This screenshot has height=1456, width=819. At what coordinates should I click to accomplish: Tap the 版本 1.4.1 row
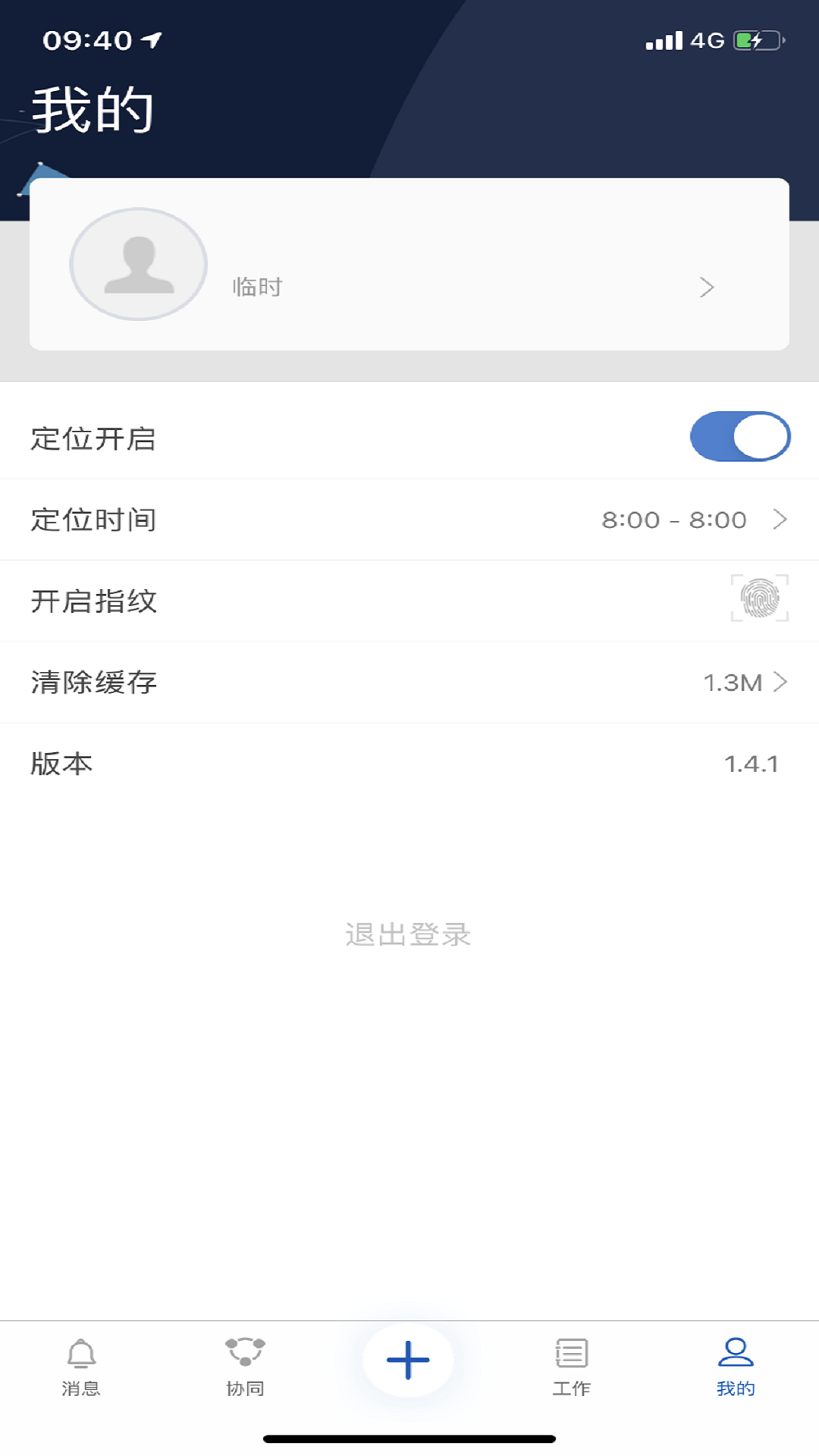click(x=409, y=764)
